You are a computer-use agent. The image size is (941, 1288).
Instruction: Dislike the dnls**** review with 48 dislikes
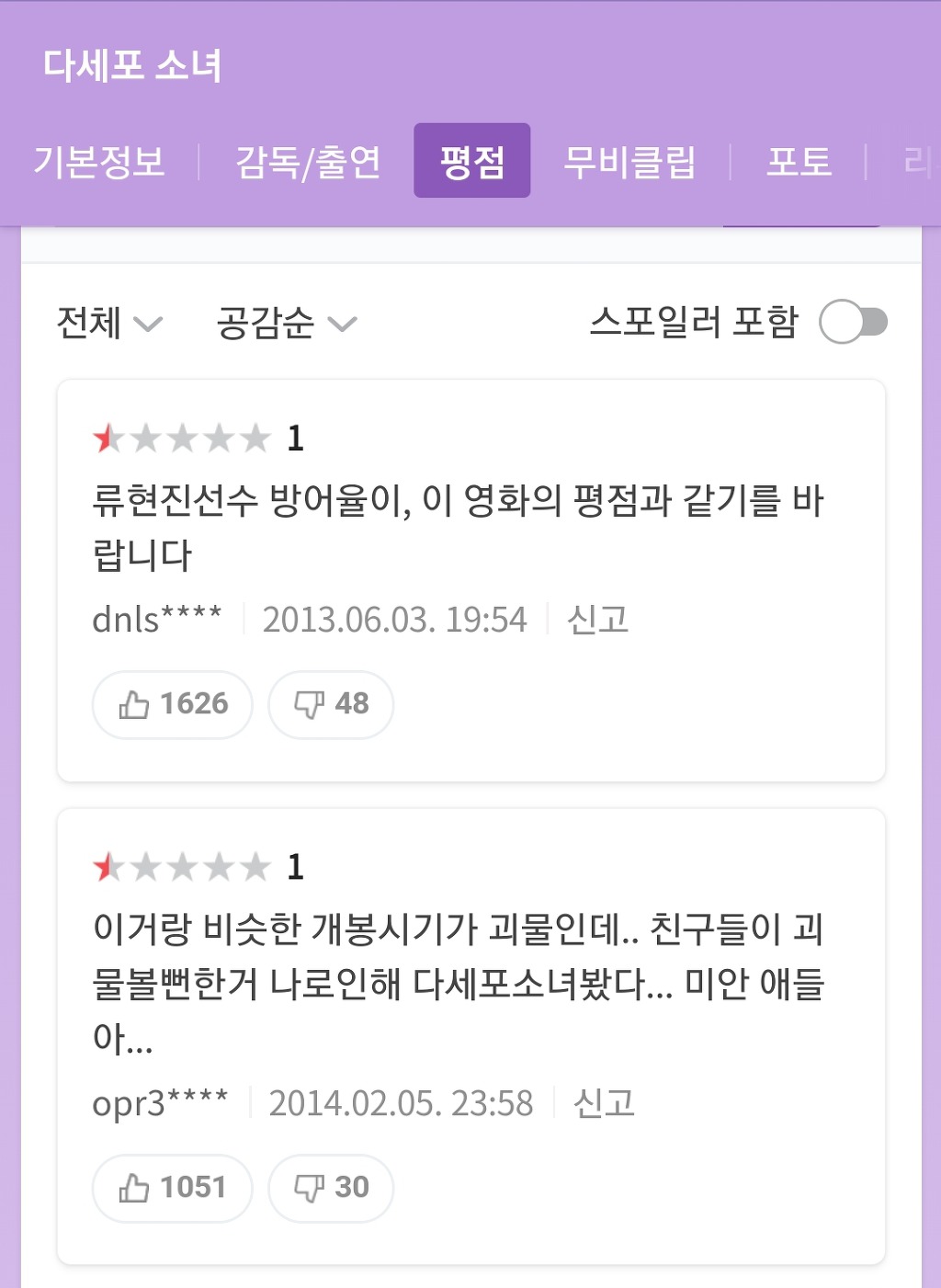point(331,704)
